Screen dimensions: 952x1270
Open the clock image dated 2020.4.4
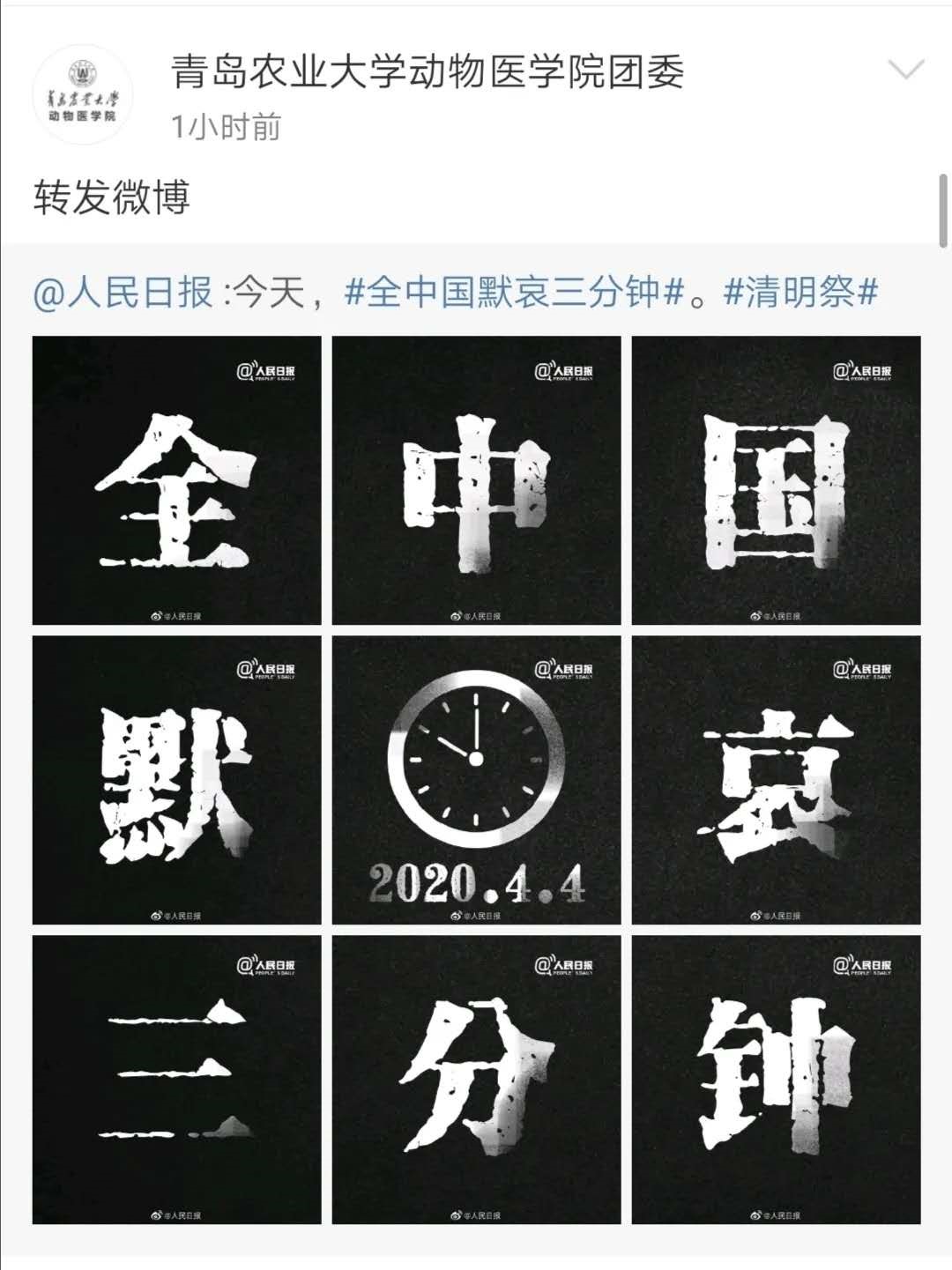click(476, 780)
